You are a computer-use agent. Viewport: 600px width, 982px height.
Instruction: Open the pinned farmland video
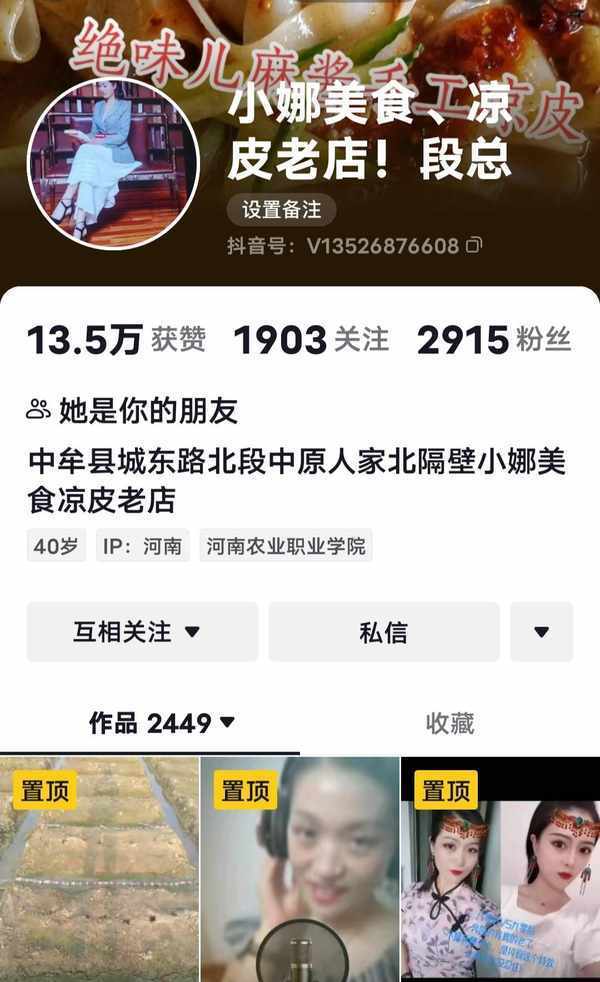[99, 870]
